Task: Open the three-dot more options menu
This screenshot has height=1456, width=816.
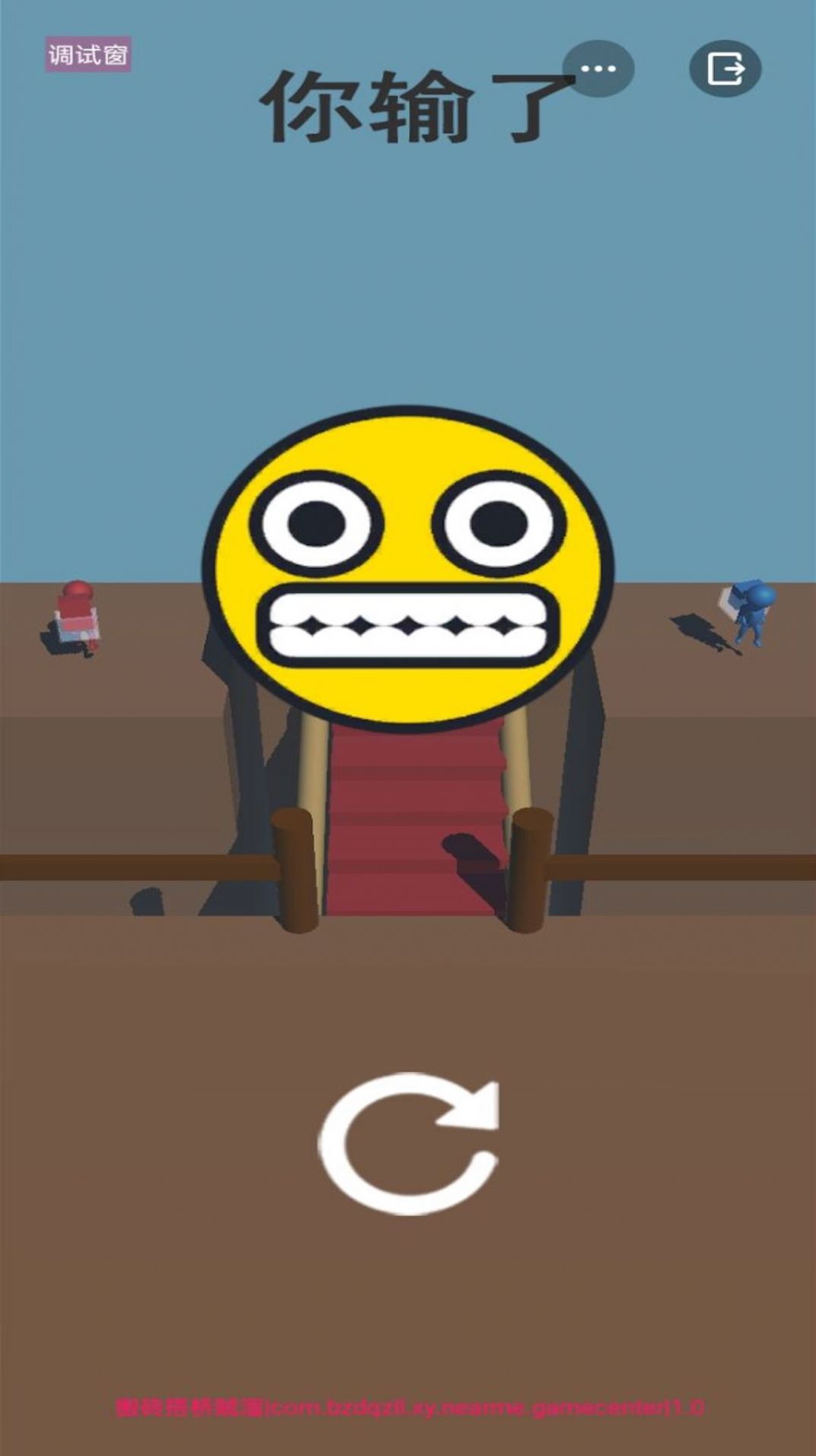Action: (x=598, y=69)
